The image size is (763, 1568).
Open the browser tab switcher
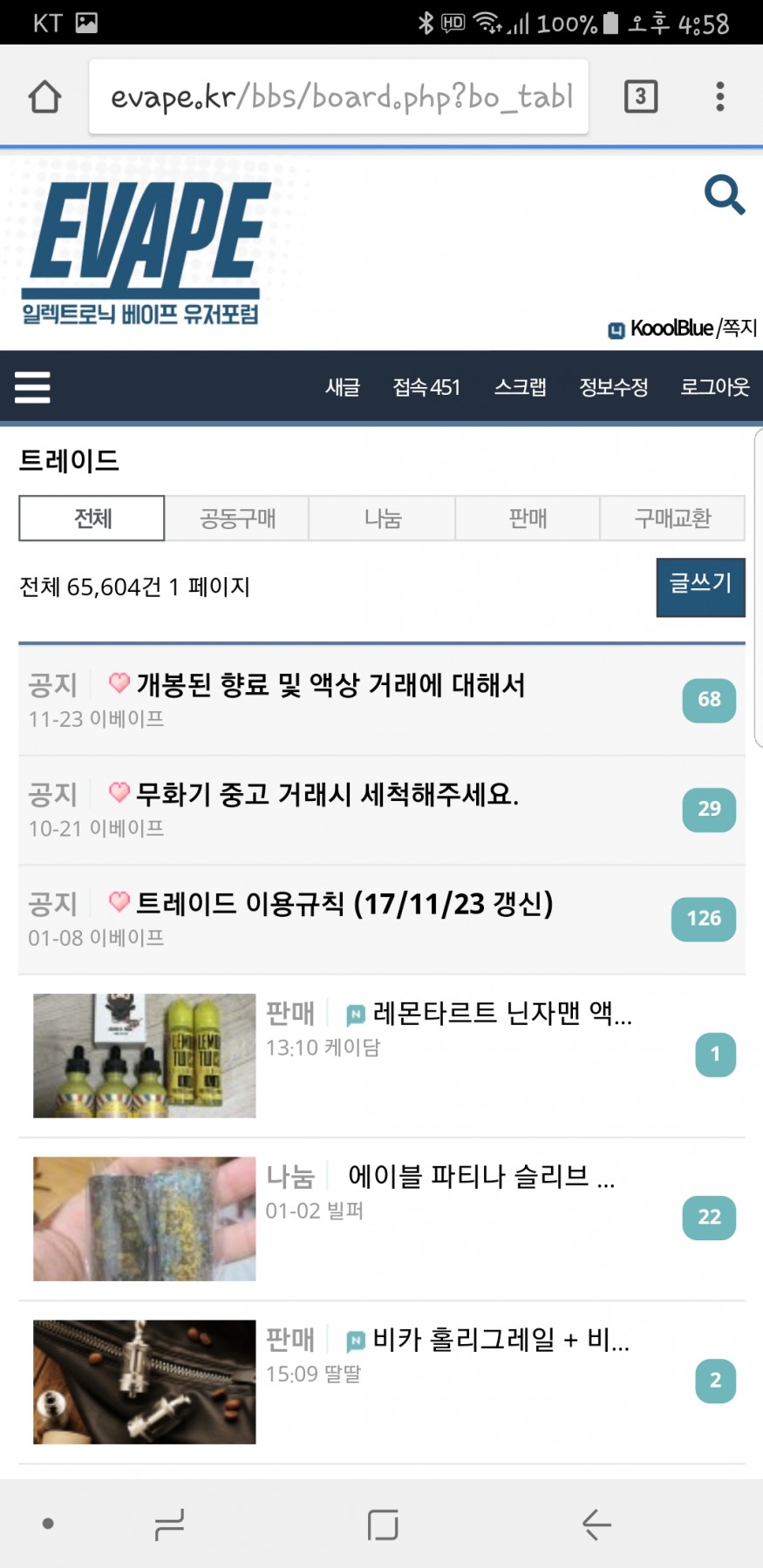pos(641,97)
